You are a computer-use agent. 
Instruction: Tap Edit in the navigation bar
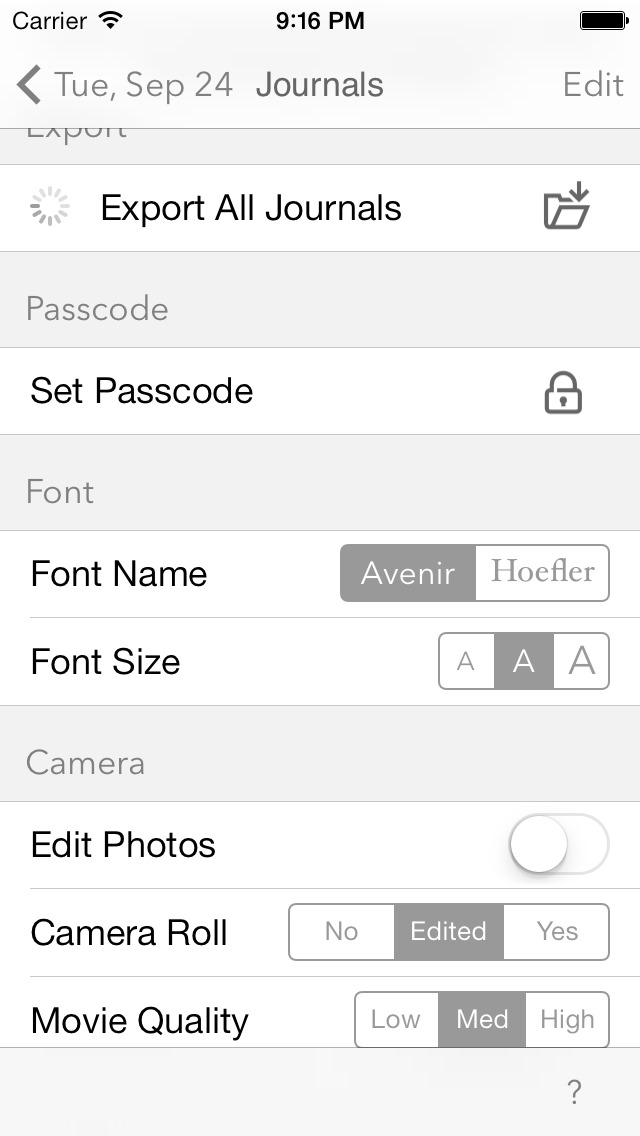(x=593, y=85)
